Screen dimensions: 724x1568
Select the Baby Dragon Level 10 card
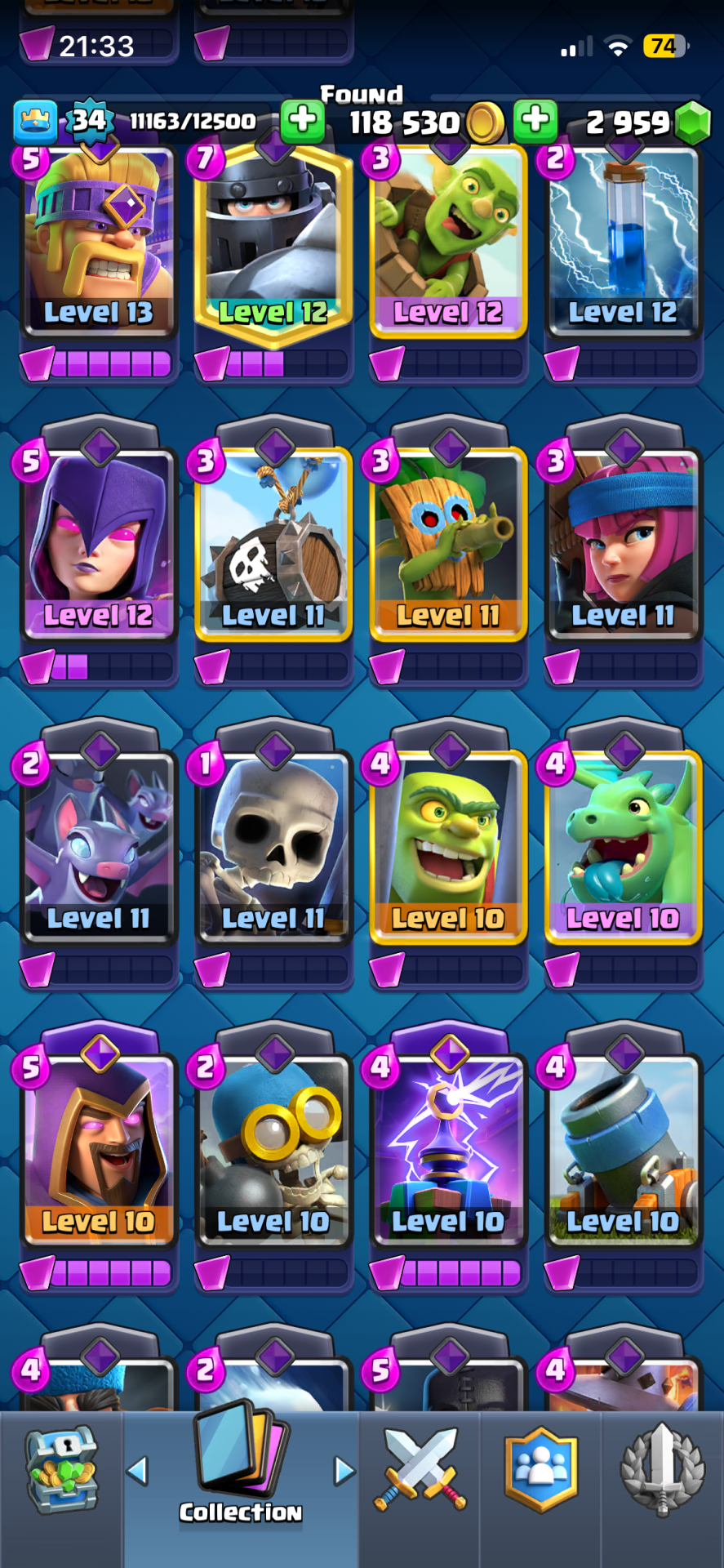(x=623, y=845)
